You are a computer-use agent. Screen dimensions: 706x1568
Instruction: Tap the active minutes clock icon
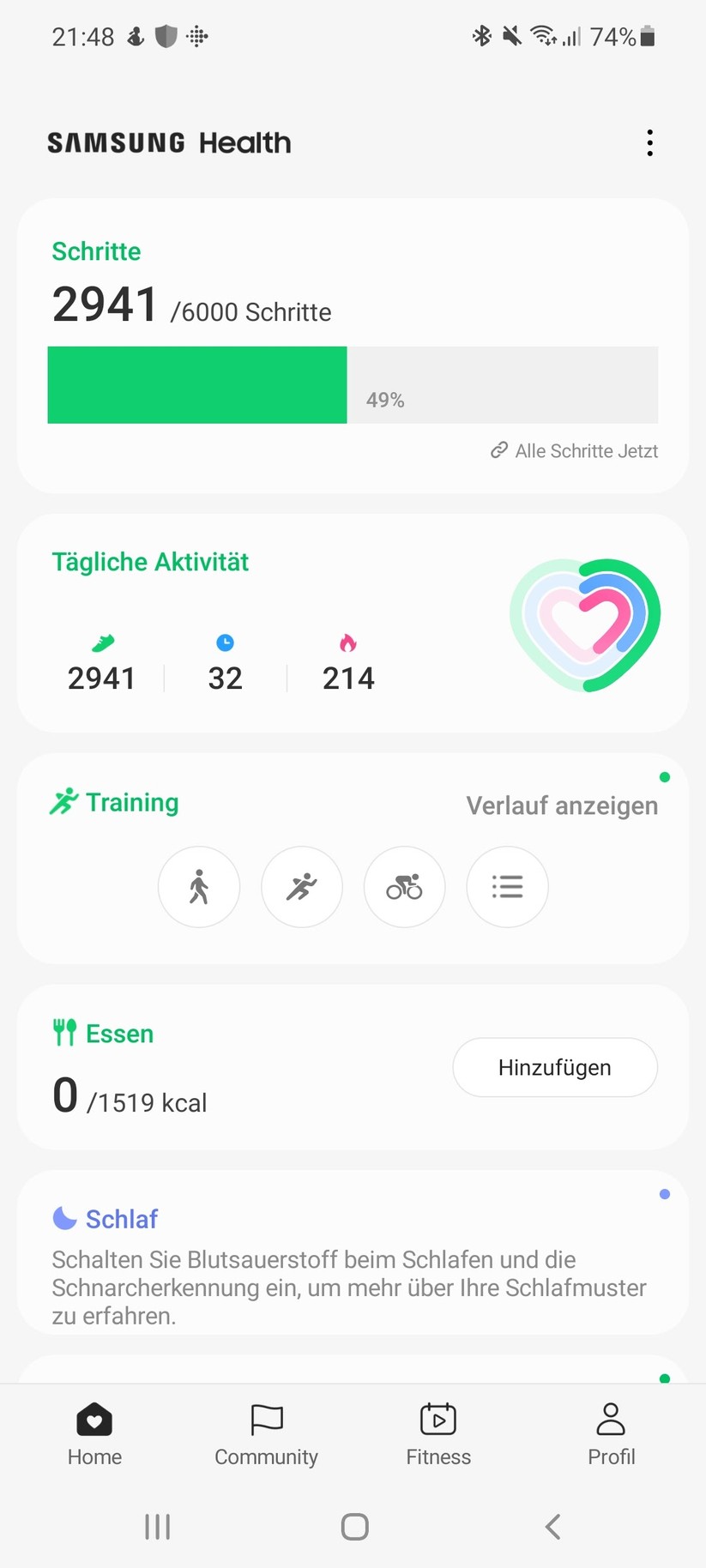[x=225, y=640]
